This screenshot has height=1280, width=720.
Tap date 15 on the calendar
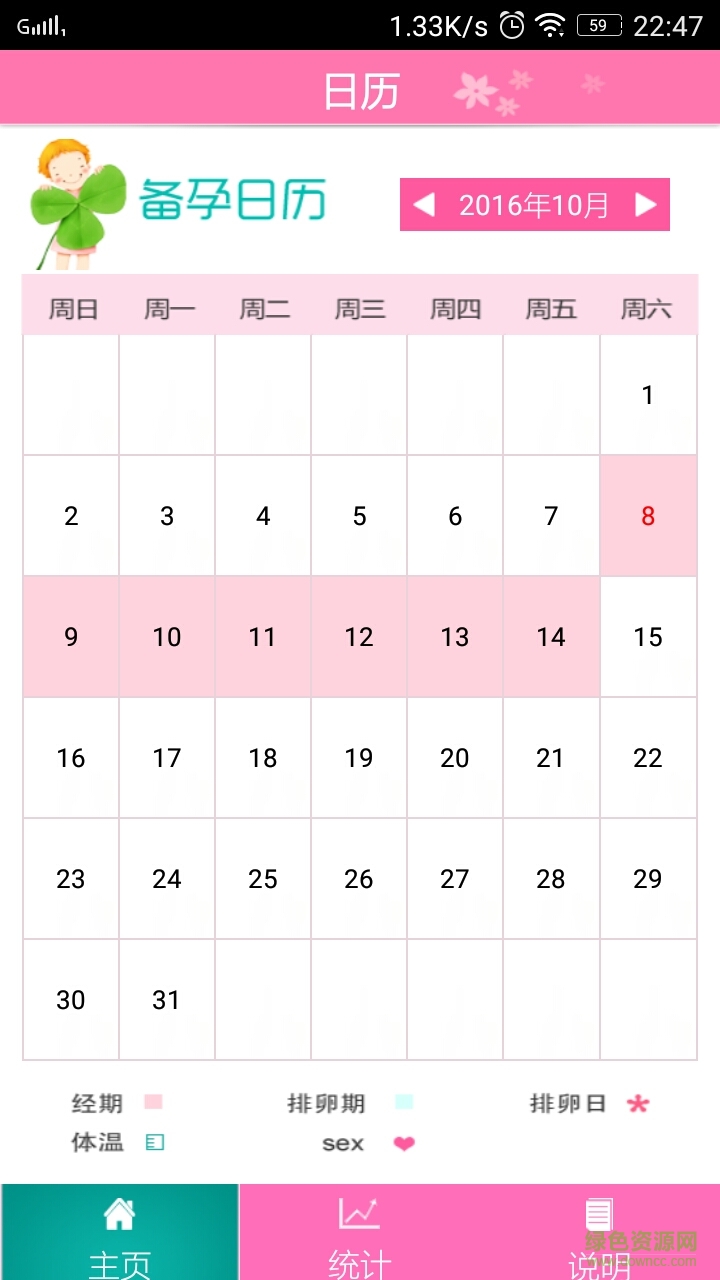click(648, 637)
